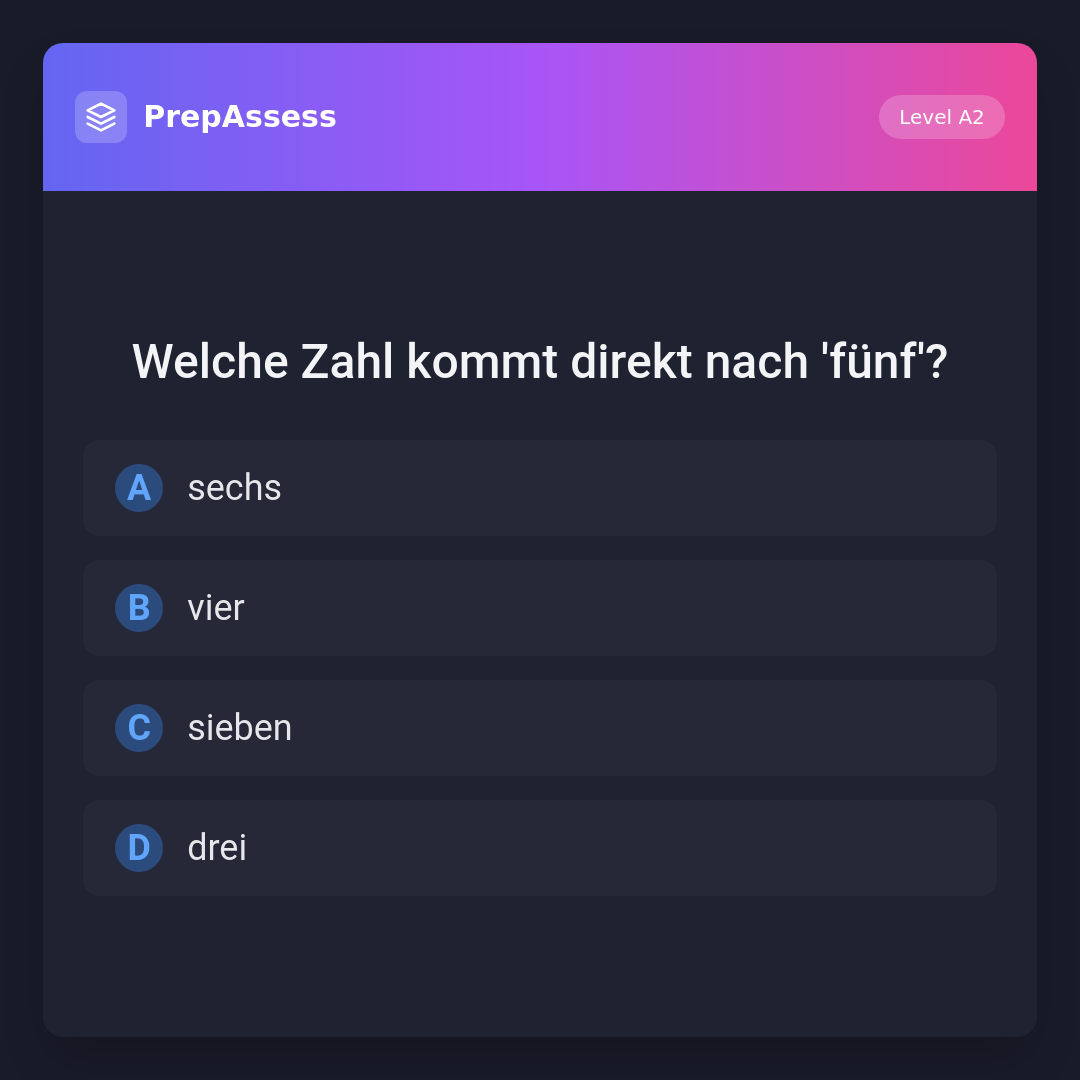Pick answer C 'sieben'

(x=540, y=728)
